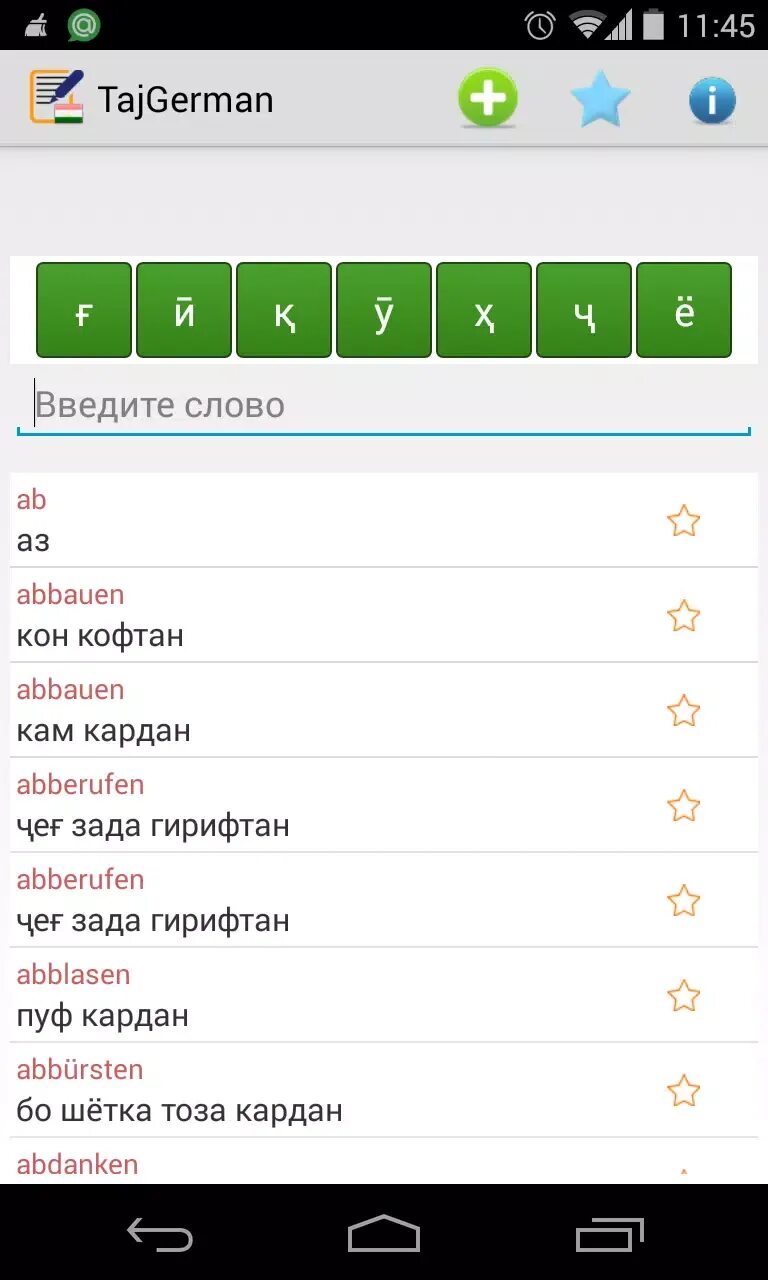Go back using the system back button

tap(160, 1235)
